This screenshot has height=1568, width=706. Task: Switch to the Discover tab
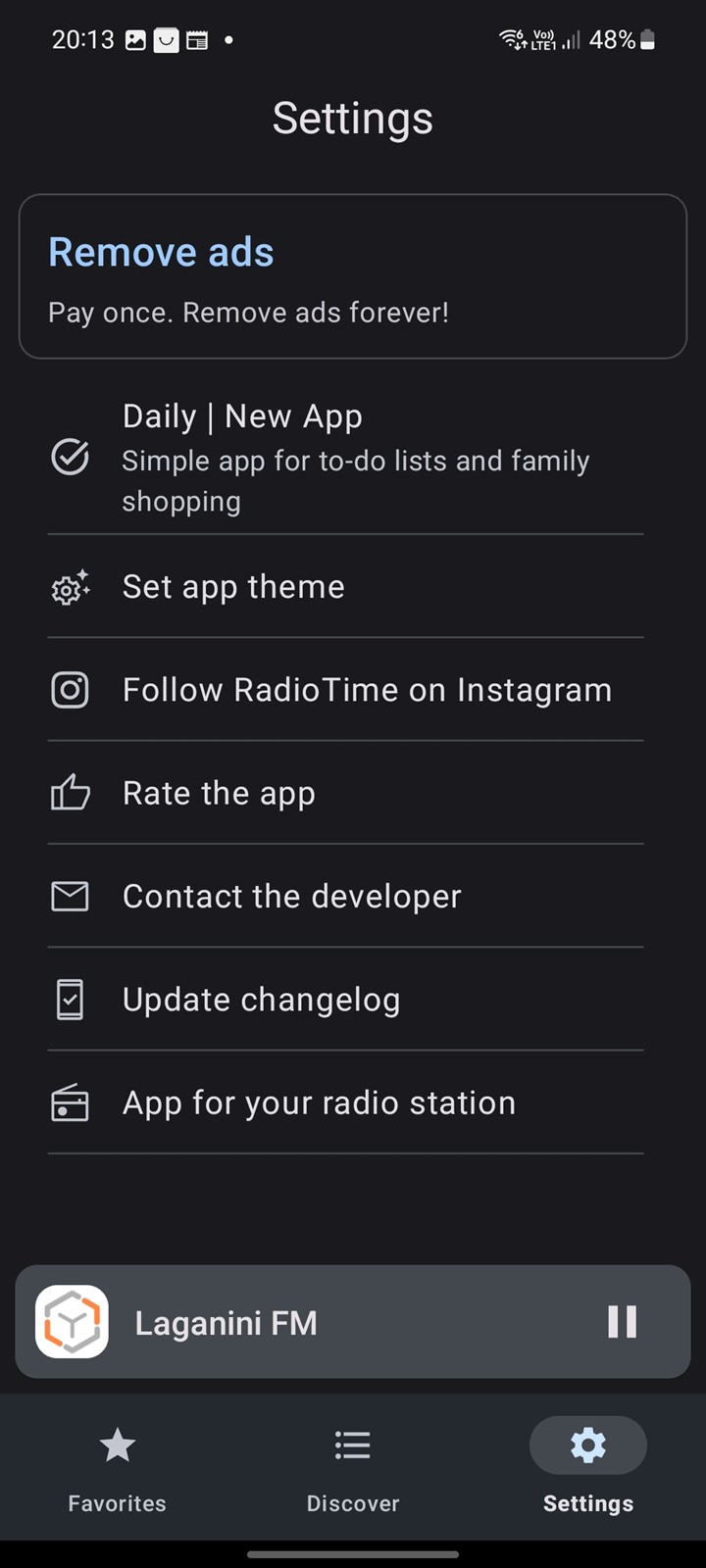click(x=353, y=1467)
